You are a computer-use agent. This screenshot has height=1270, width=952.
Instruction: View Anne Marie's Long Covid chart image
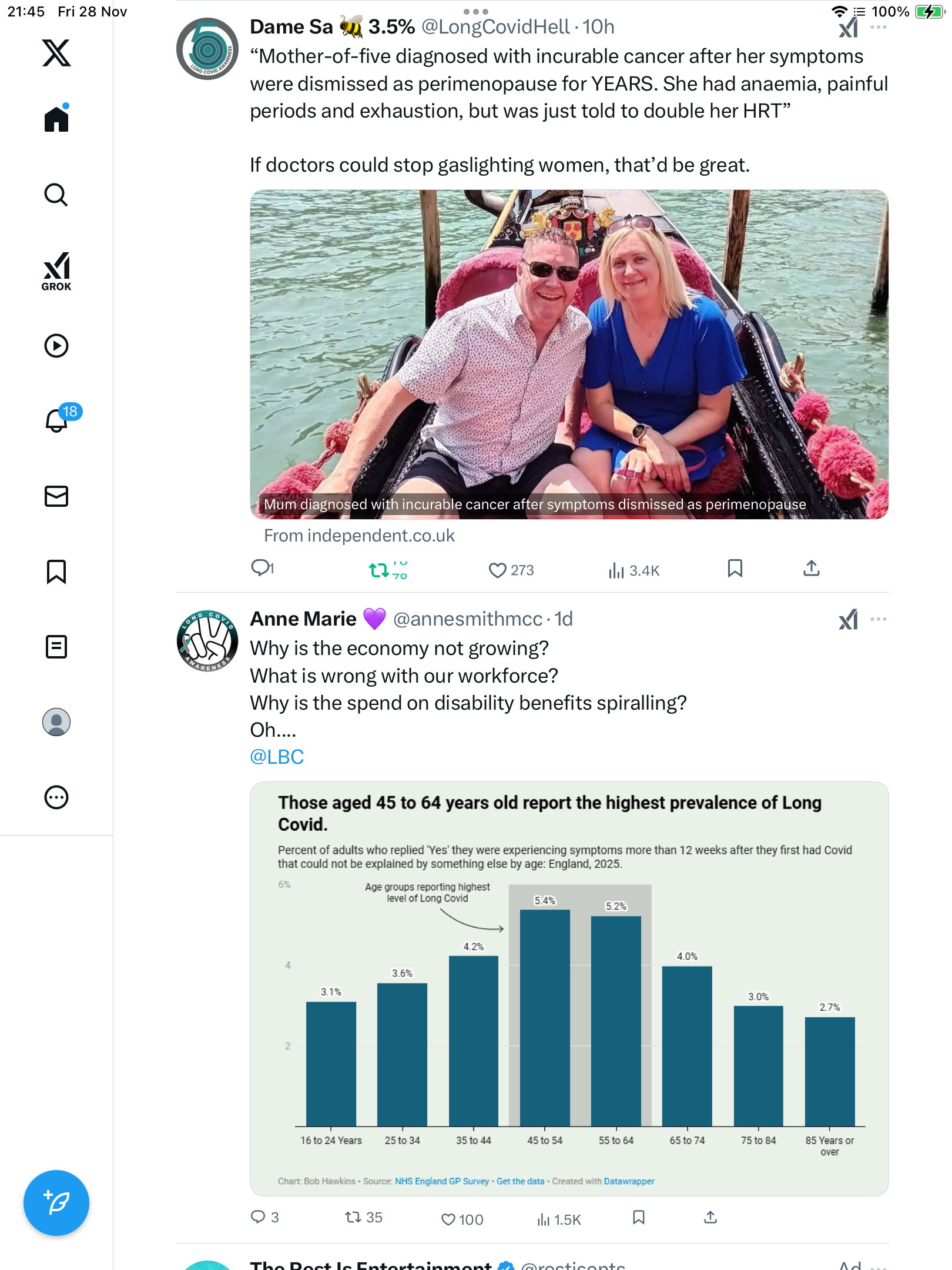click(569, 988)
